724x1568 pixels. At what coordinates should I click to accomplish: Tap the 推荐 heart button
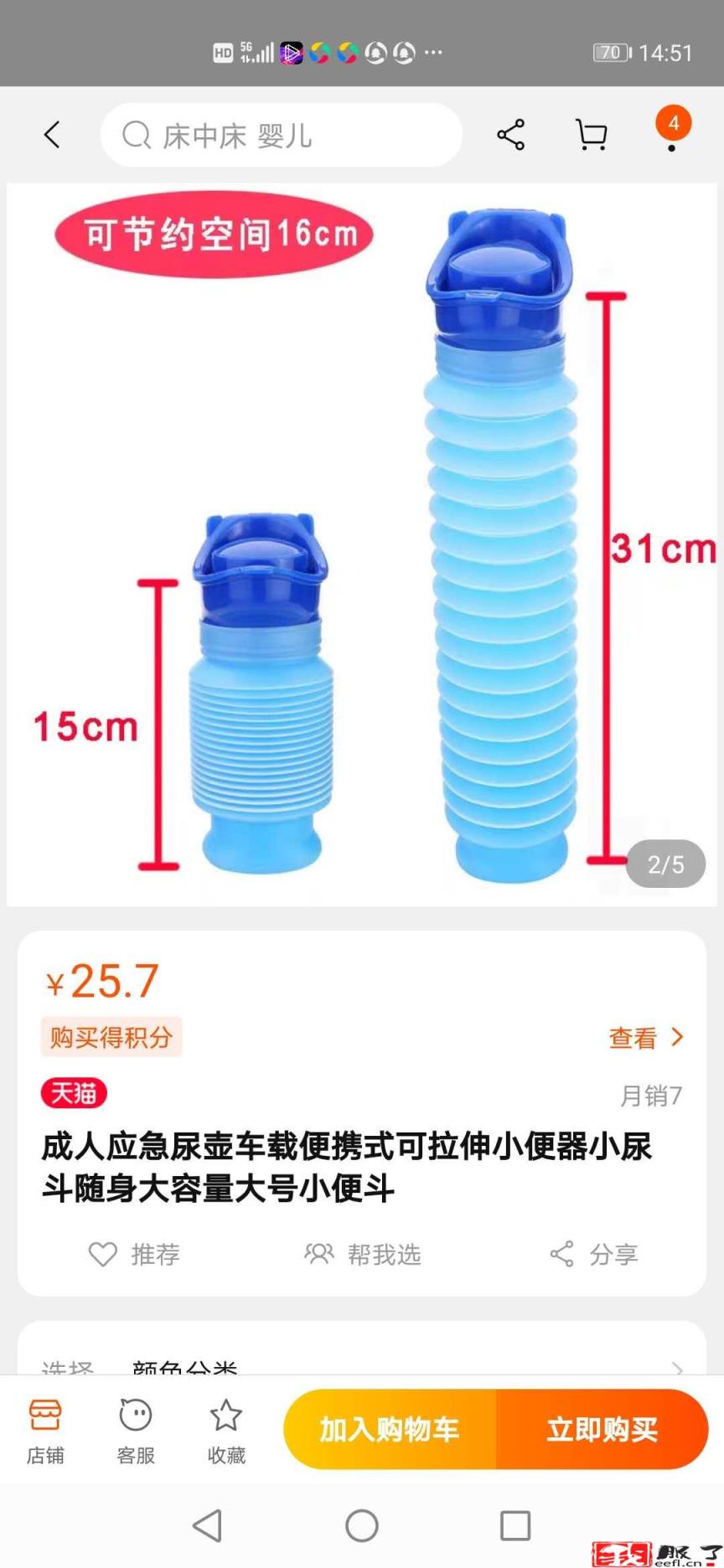point(134,1254)
